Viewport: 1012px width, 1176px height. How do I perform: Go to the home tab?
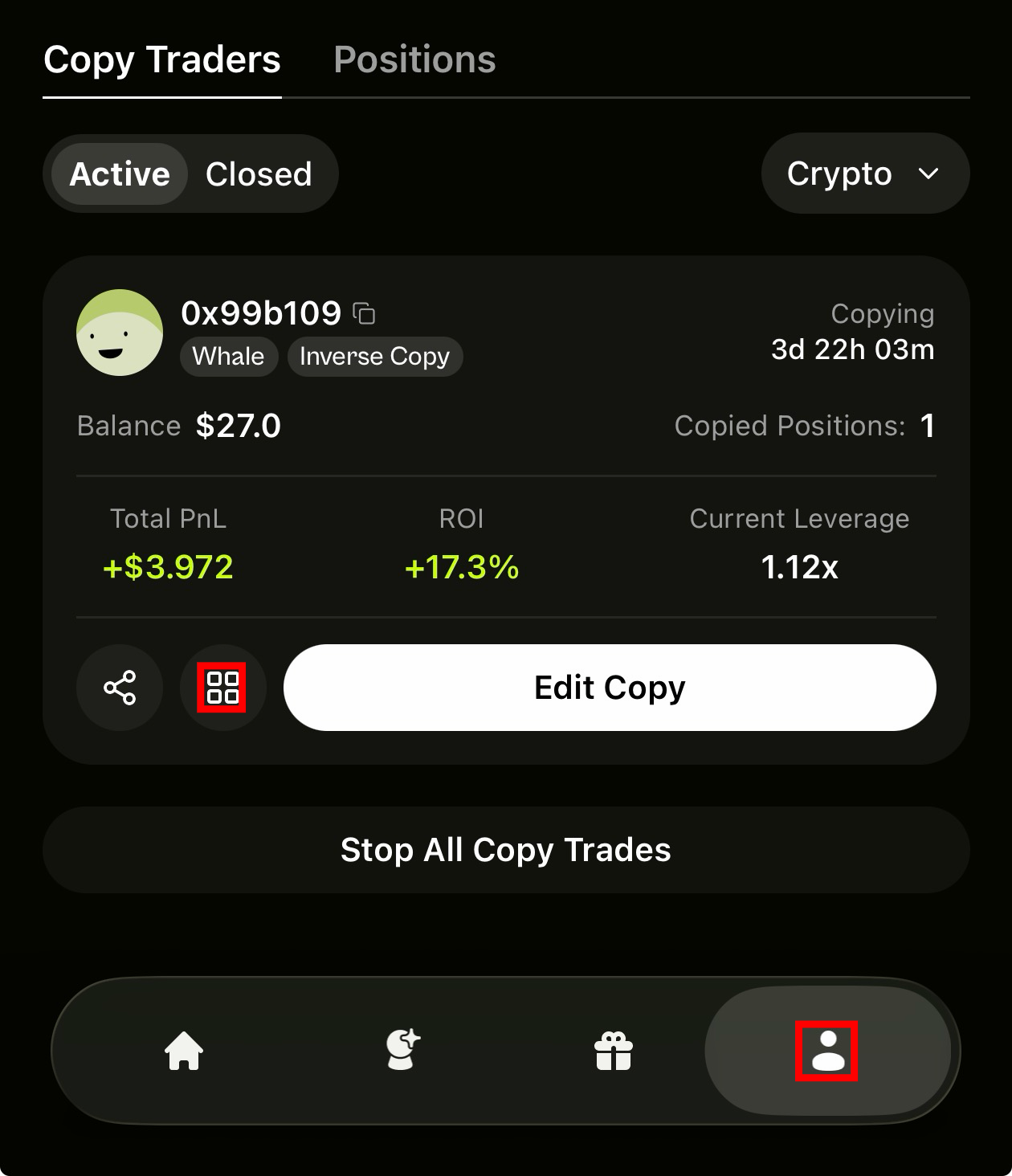tap(184, 1051)
